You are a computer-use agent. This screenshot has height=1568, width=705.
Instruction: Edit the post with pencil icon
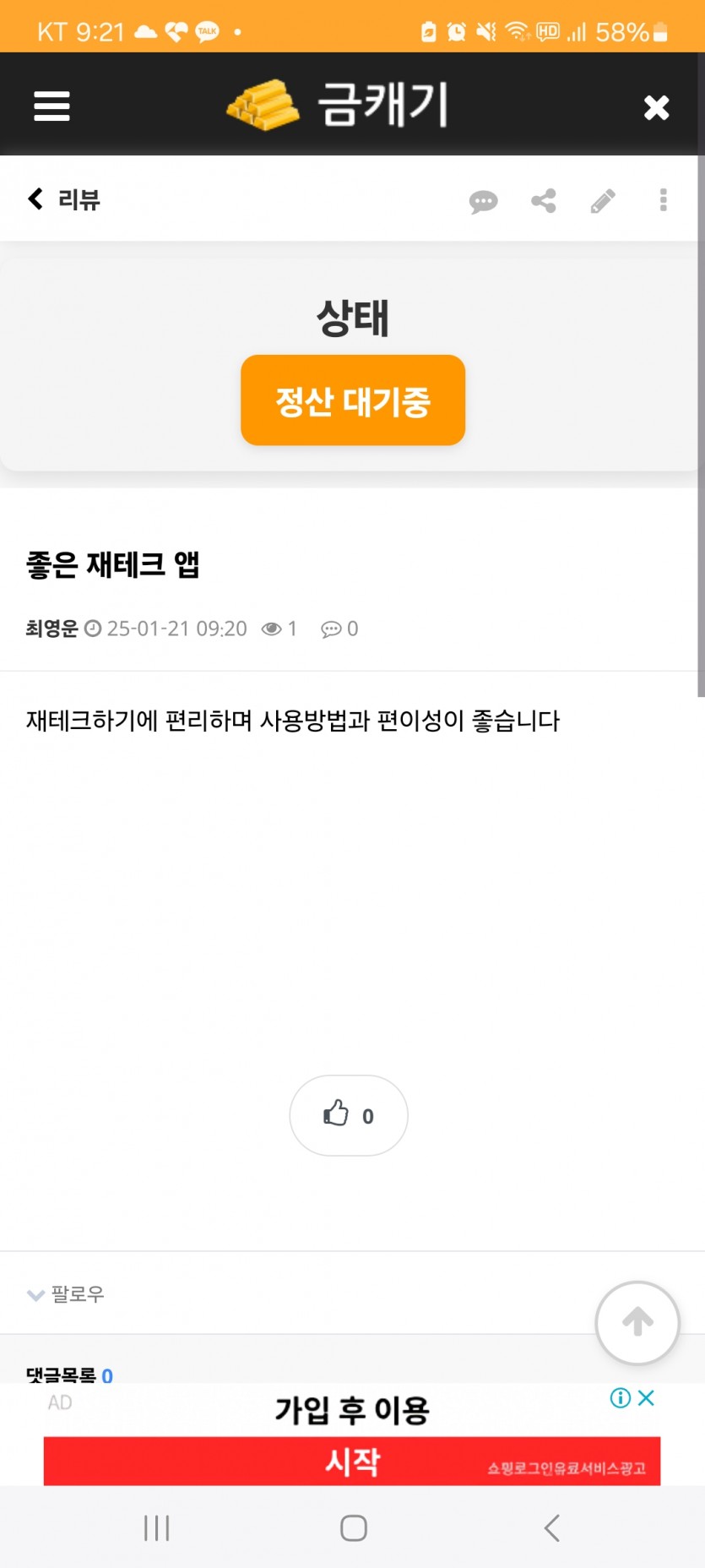603,201
